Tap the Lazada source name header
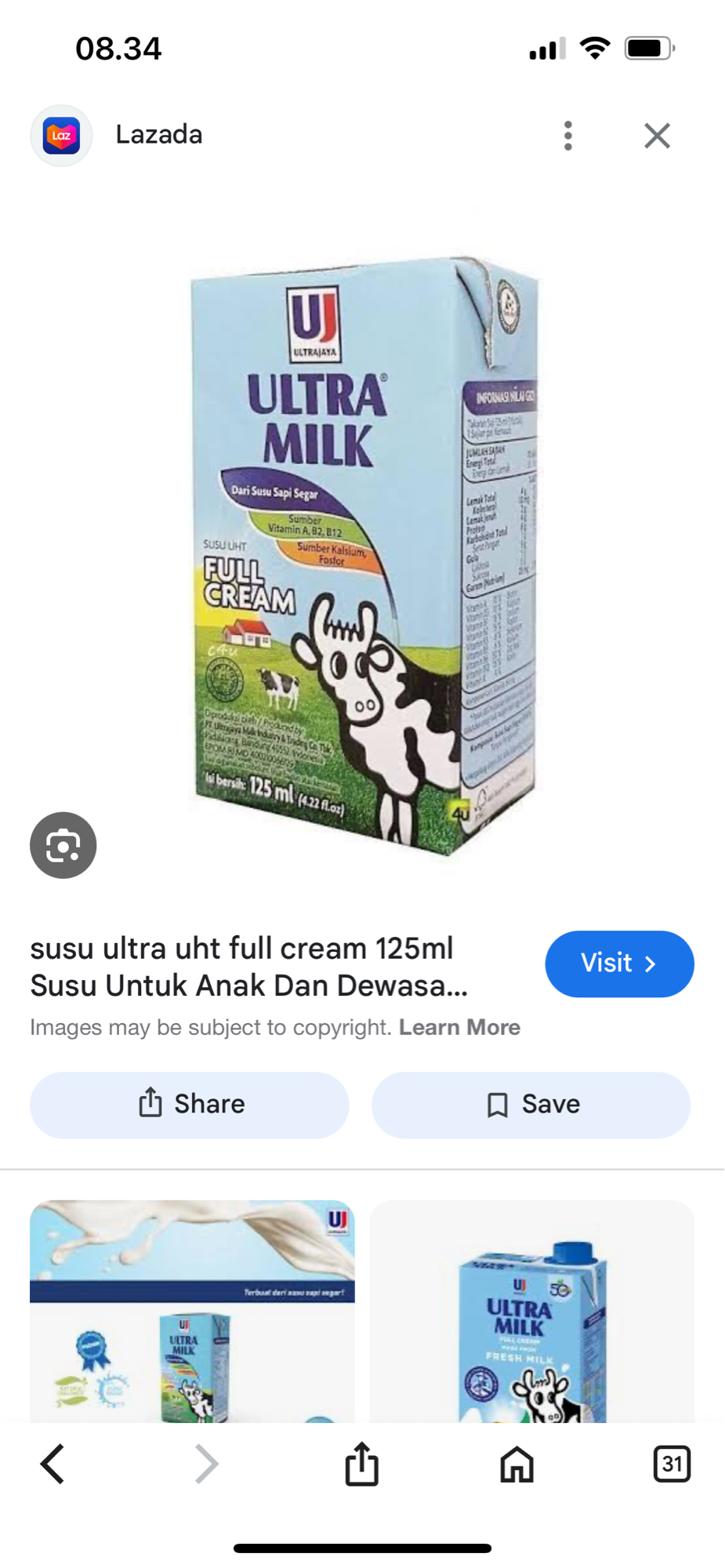Image resolution: width=725 pixels, height=1568 pixels. click(x=159, y=134)
